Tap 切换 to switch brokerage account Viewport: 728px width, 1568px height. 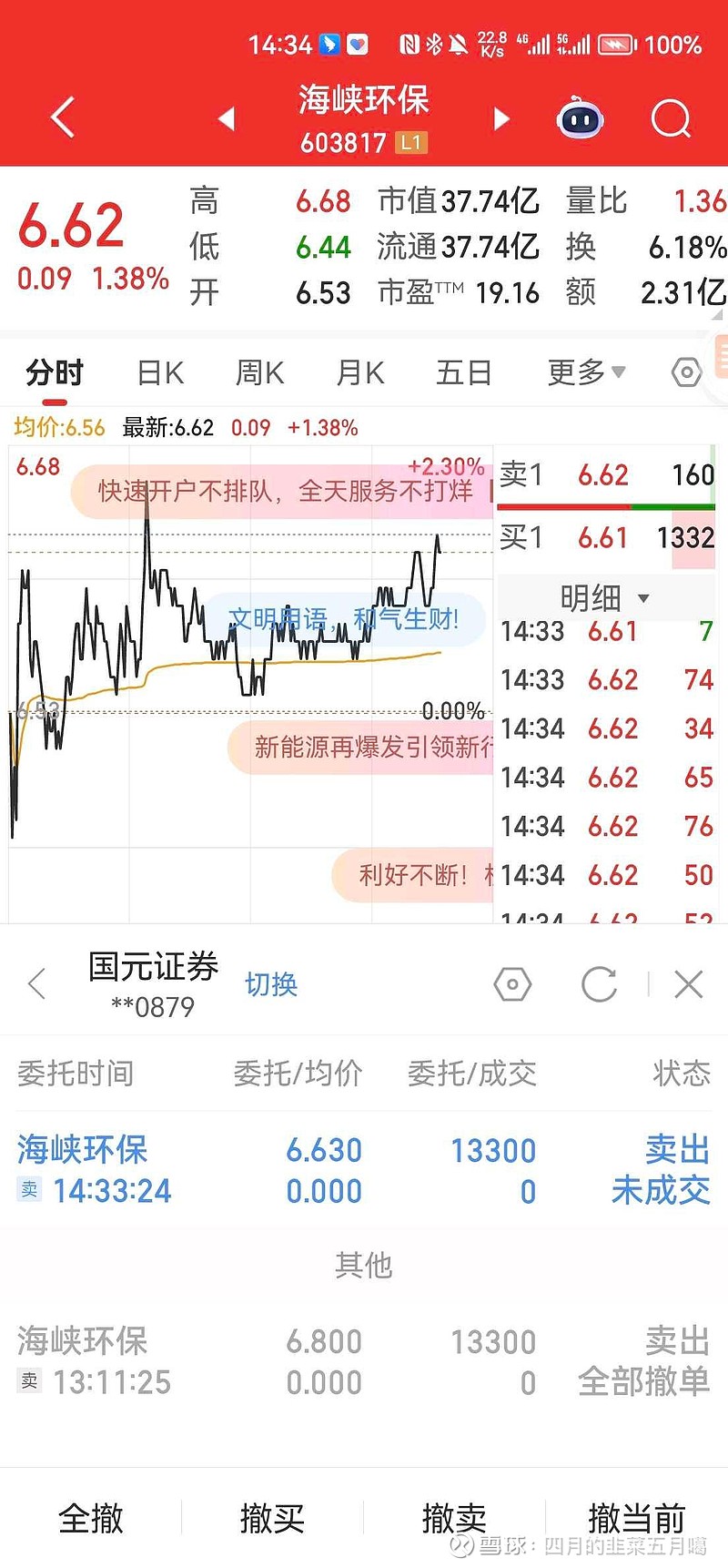(271, 984)
